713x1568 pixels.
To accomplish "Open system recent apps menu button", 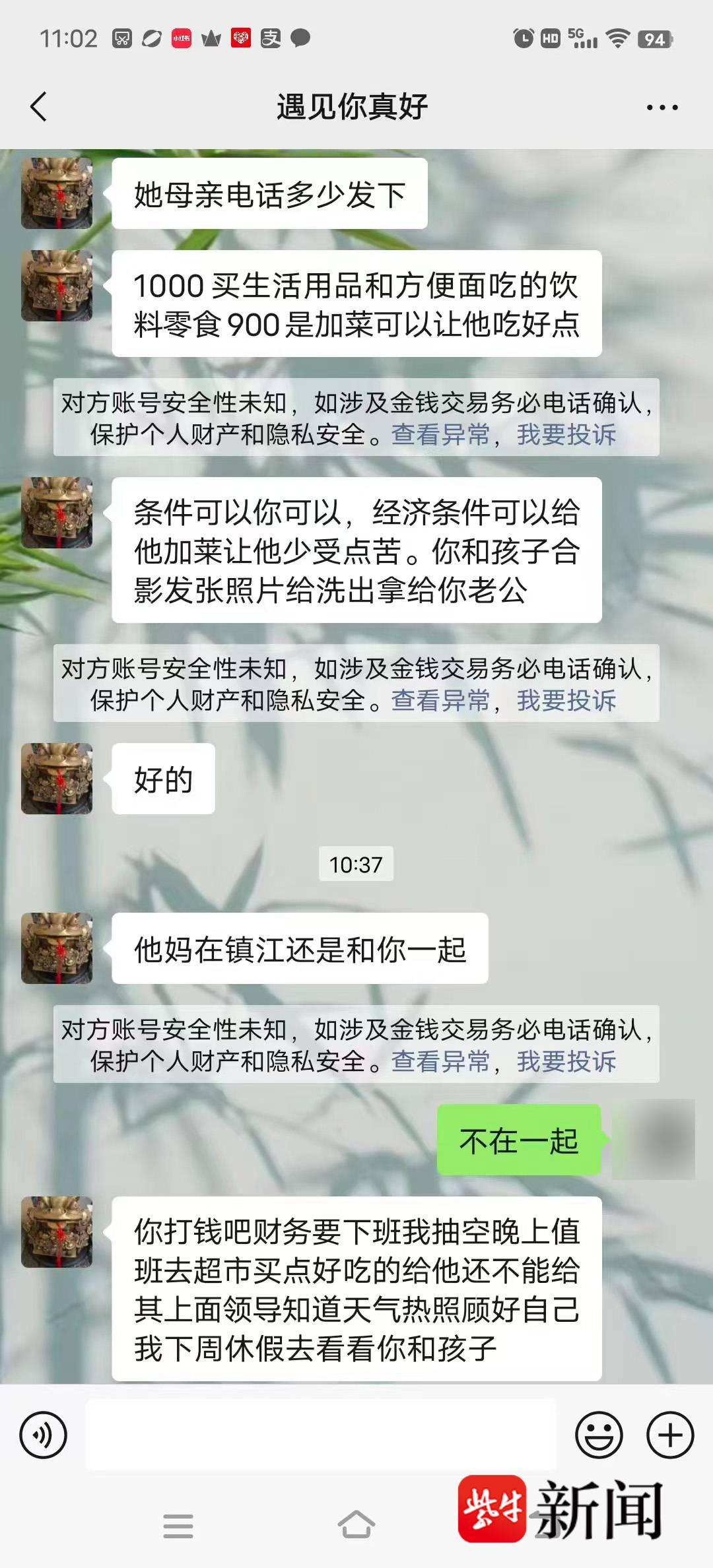I will pos(178,1526).
